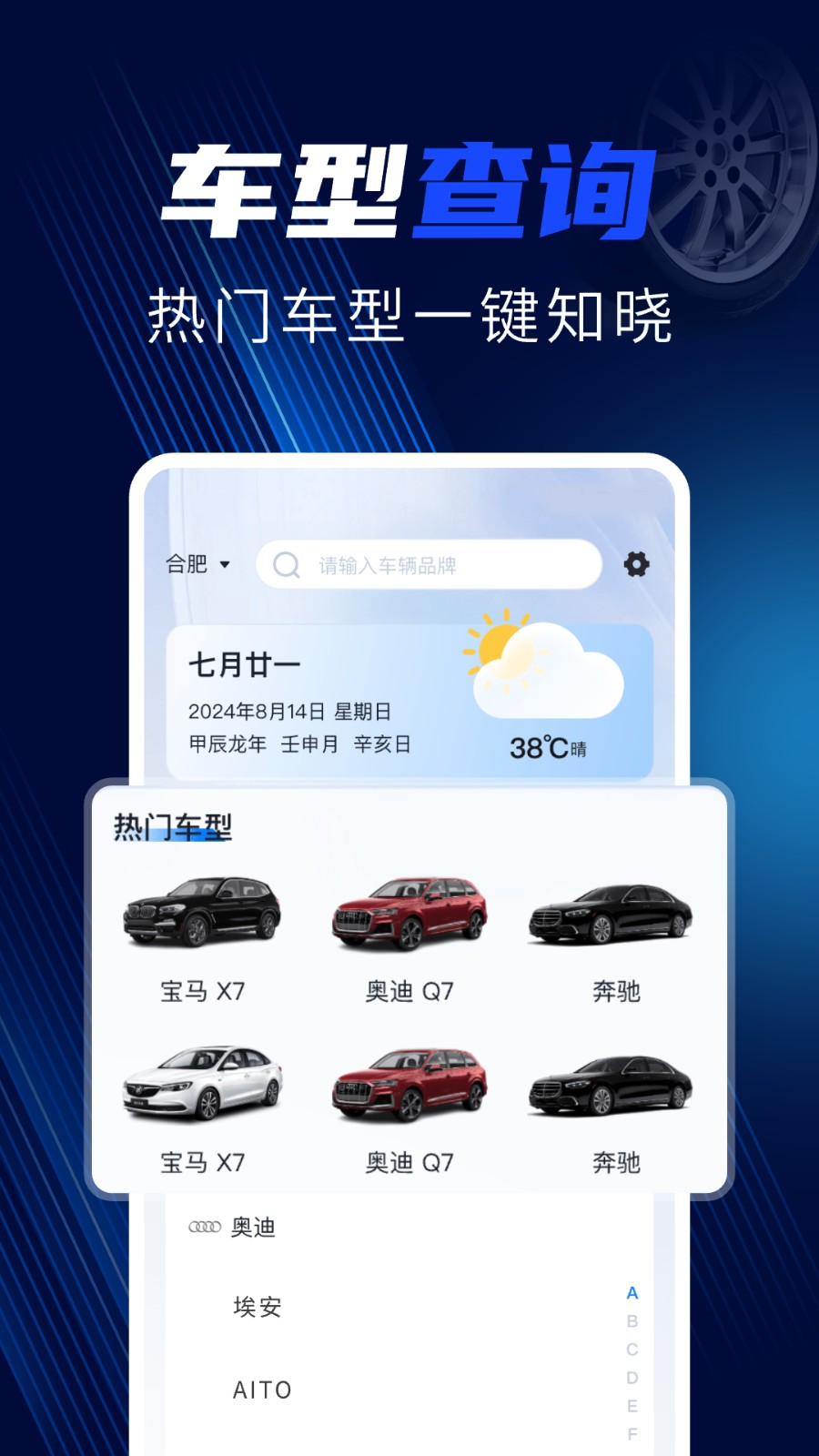This screenshot has height=1456, width=819.
Task: Tap the 奥迪 brand entry
Action: 253,1228
